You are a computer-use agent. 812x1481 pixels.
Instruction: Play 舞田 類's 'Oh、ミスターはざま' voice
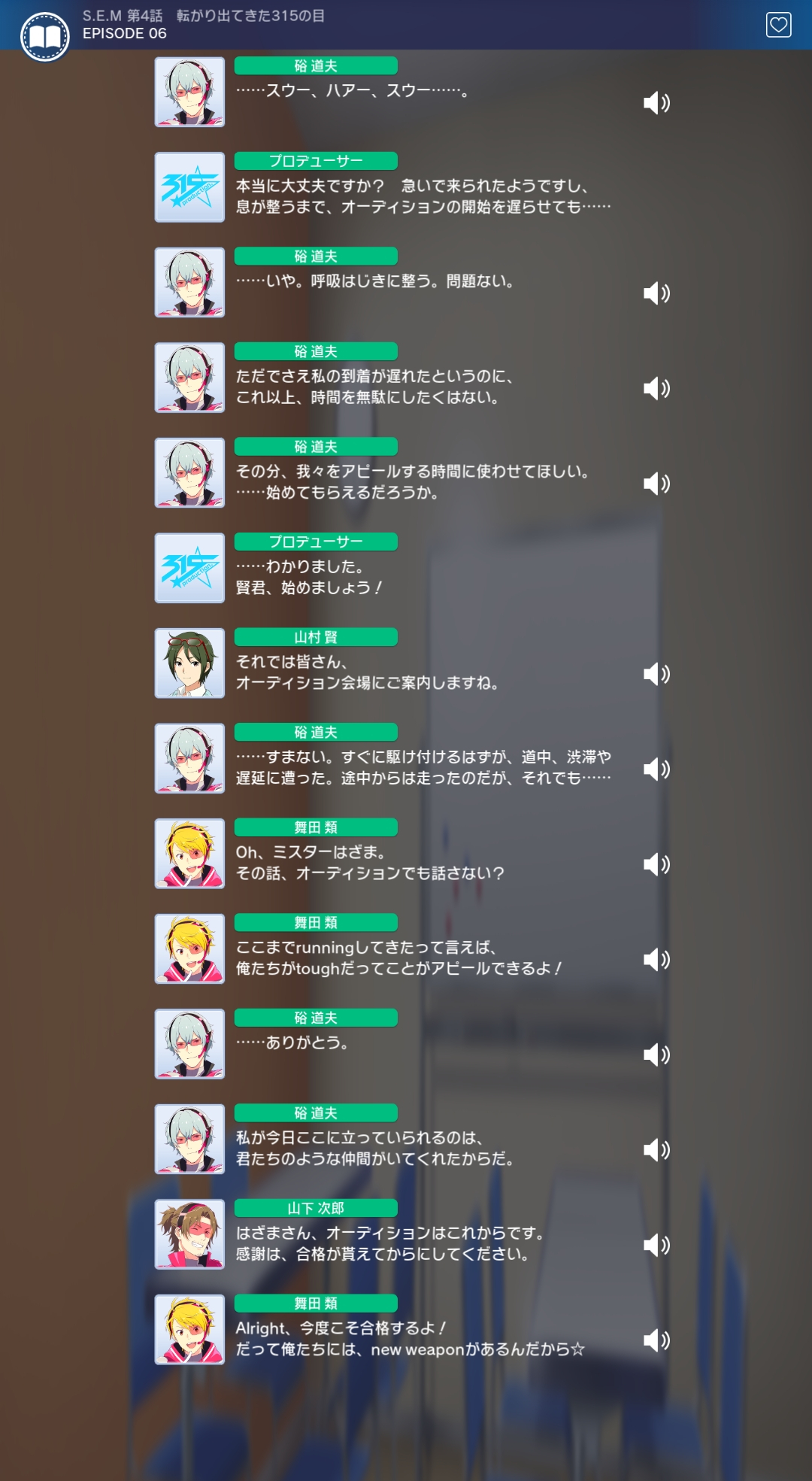(x=656, y=863)
